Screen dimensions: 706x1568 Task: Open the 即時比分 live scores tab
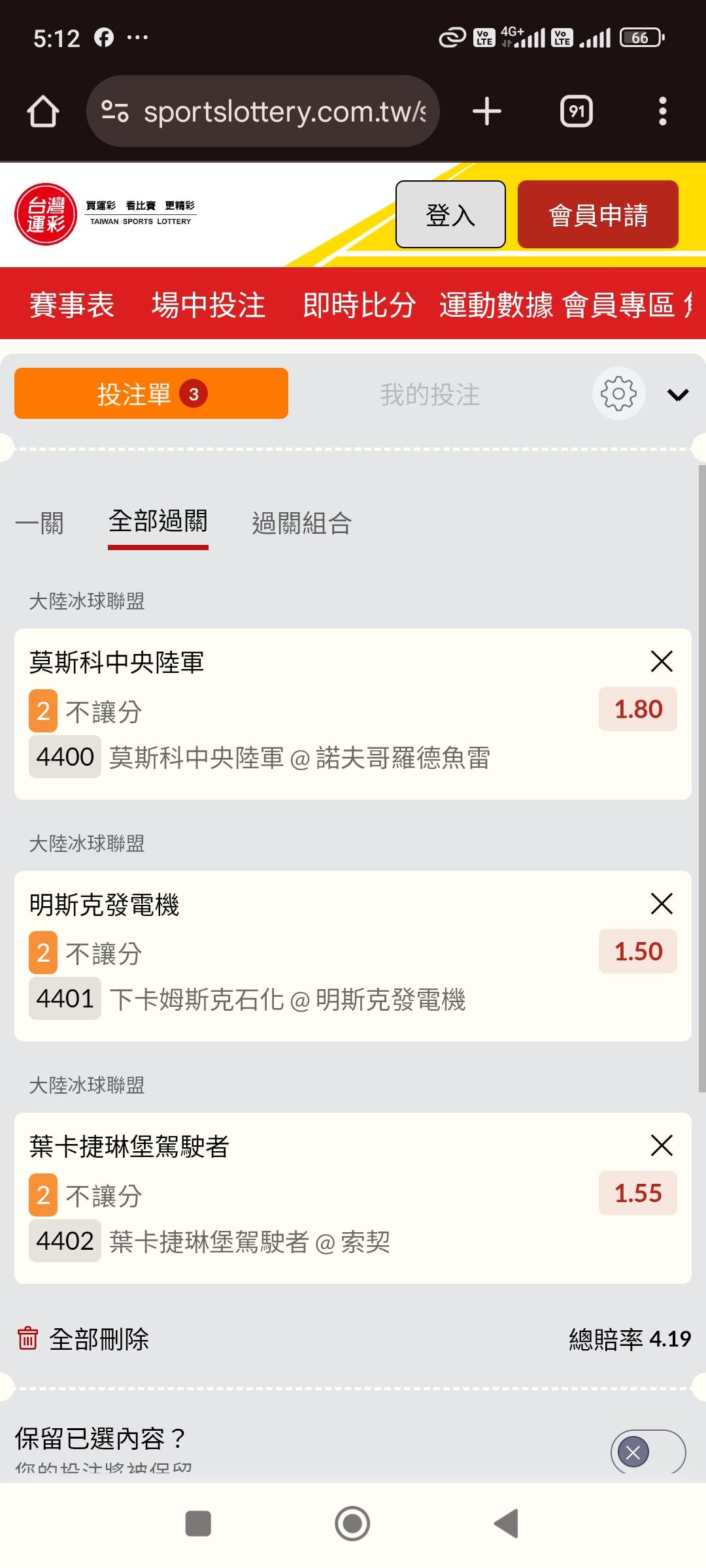click(359, 304)
